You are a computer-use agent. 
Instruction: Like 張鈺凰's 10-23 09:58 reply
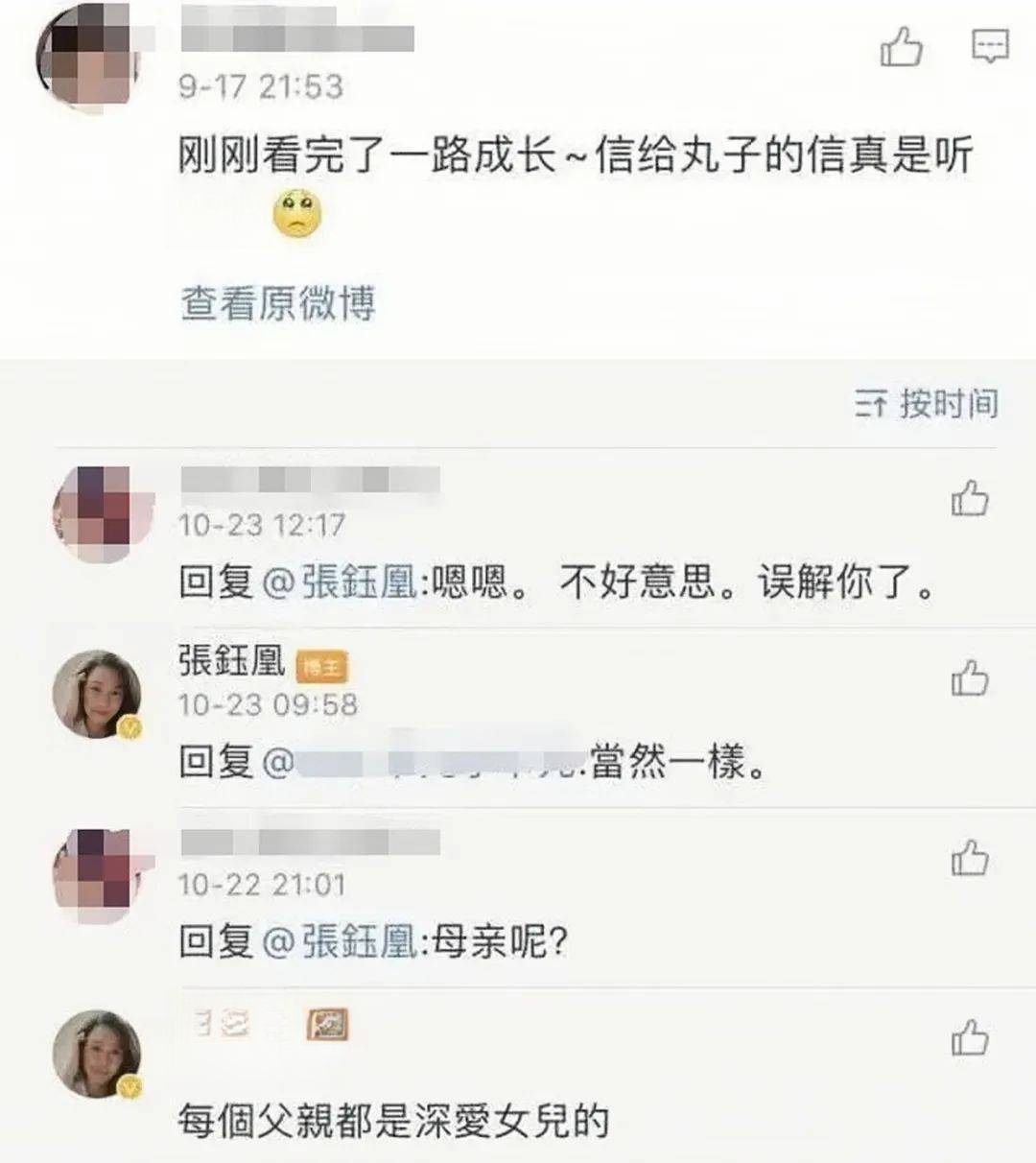[970, 677]
